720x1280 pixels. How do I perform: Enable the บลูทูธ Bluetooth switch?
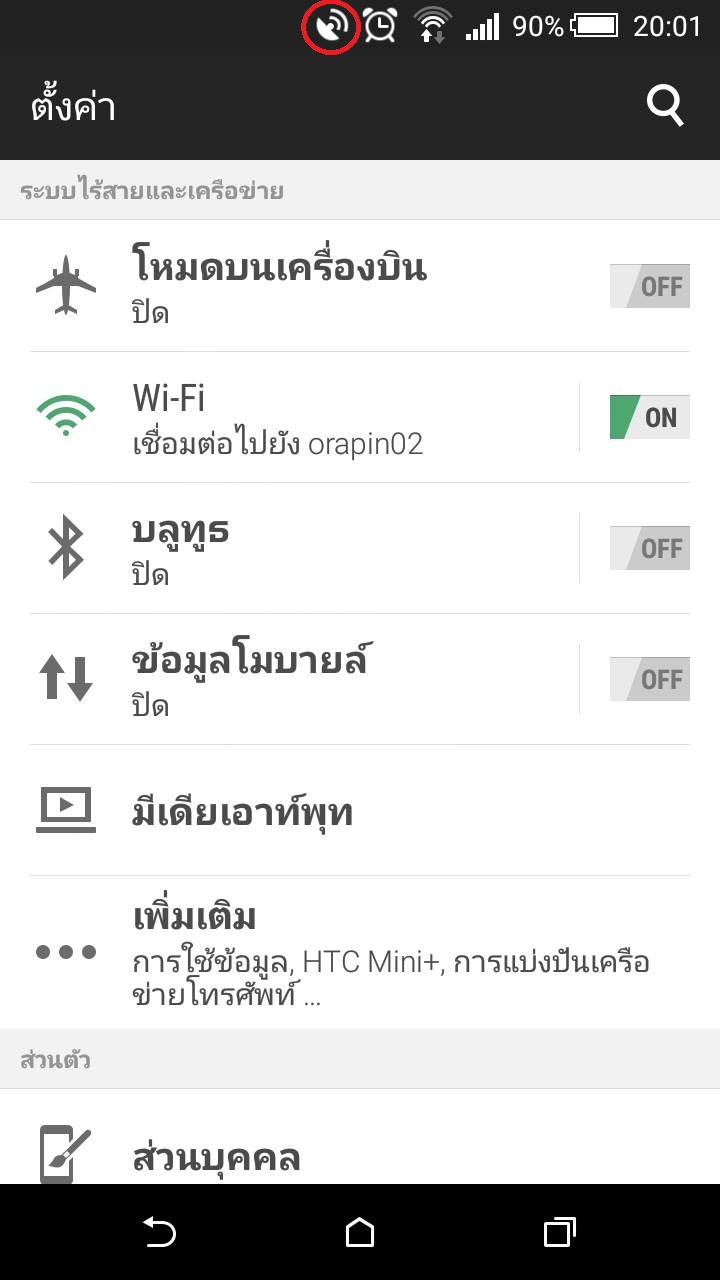point(650,548)
